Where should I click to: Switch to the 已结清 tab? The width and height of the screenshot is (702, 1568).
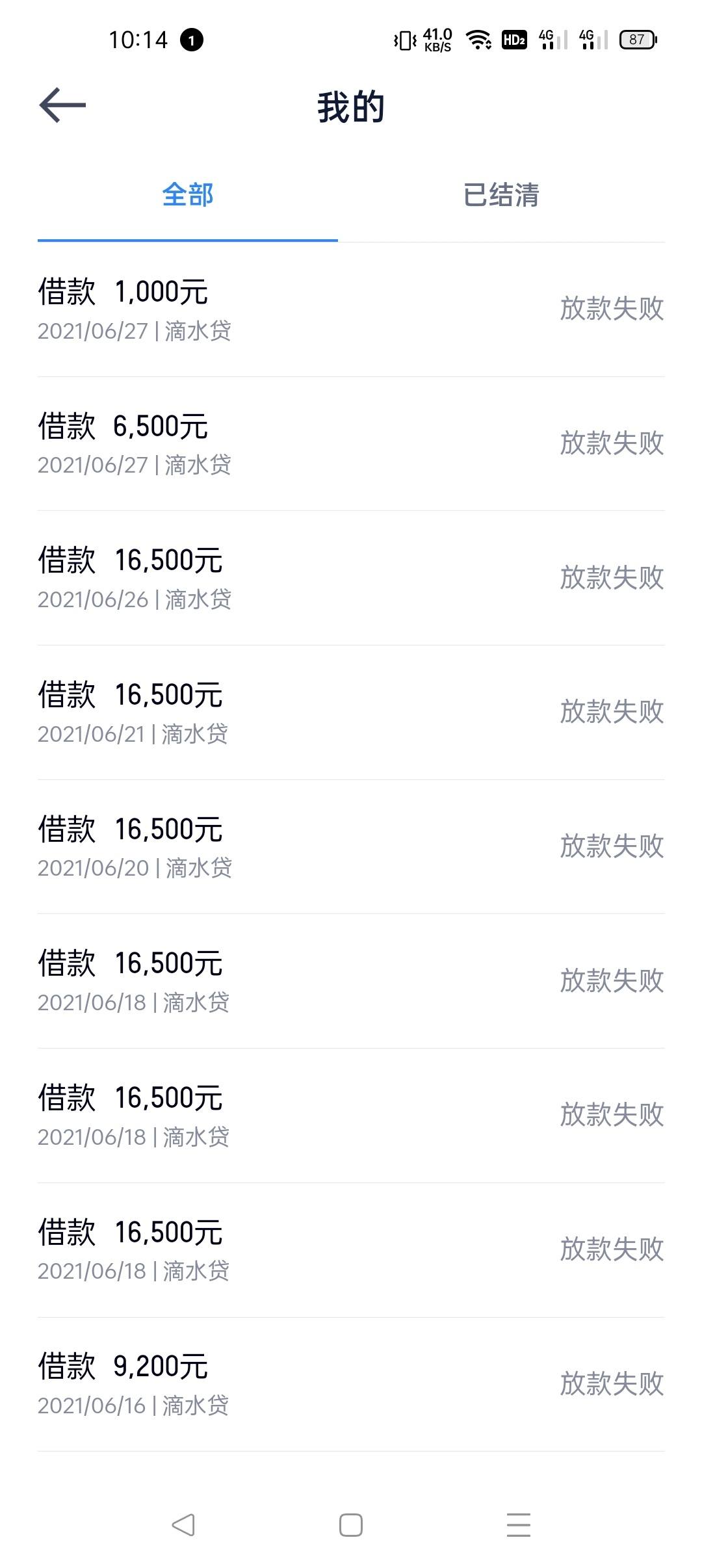[x=501, y=195]
